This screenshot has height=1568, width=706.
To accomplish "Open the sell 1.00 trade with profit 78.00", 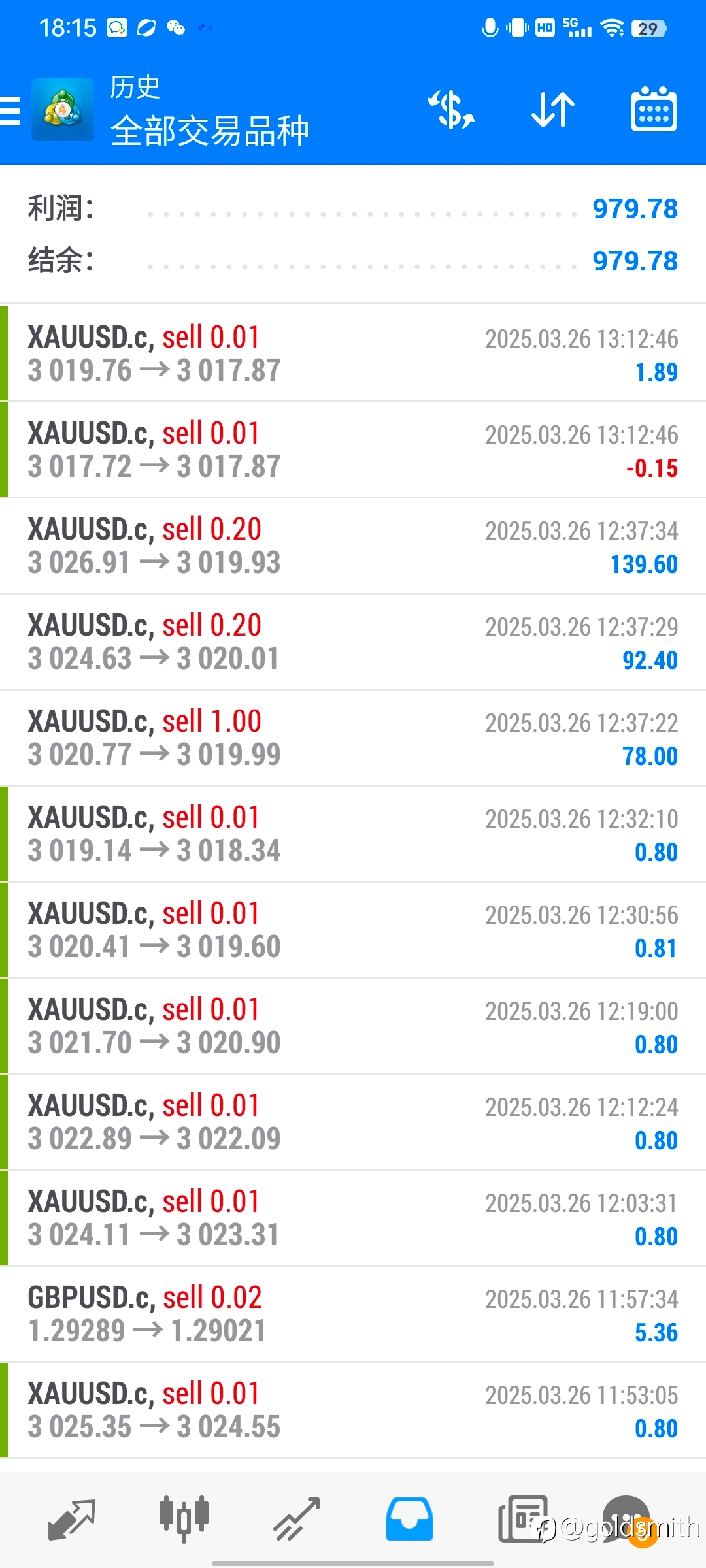I will click(353, 738).
